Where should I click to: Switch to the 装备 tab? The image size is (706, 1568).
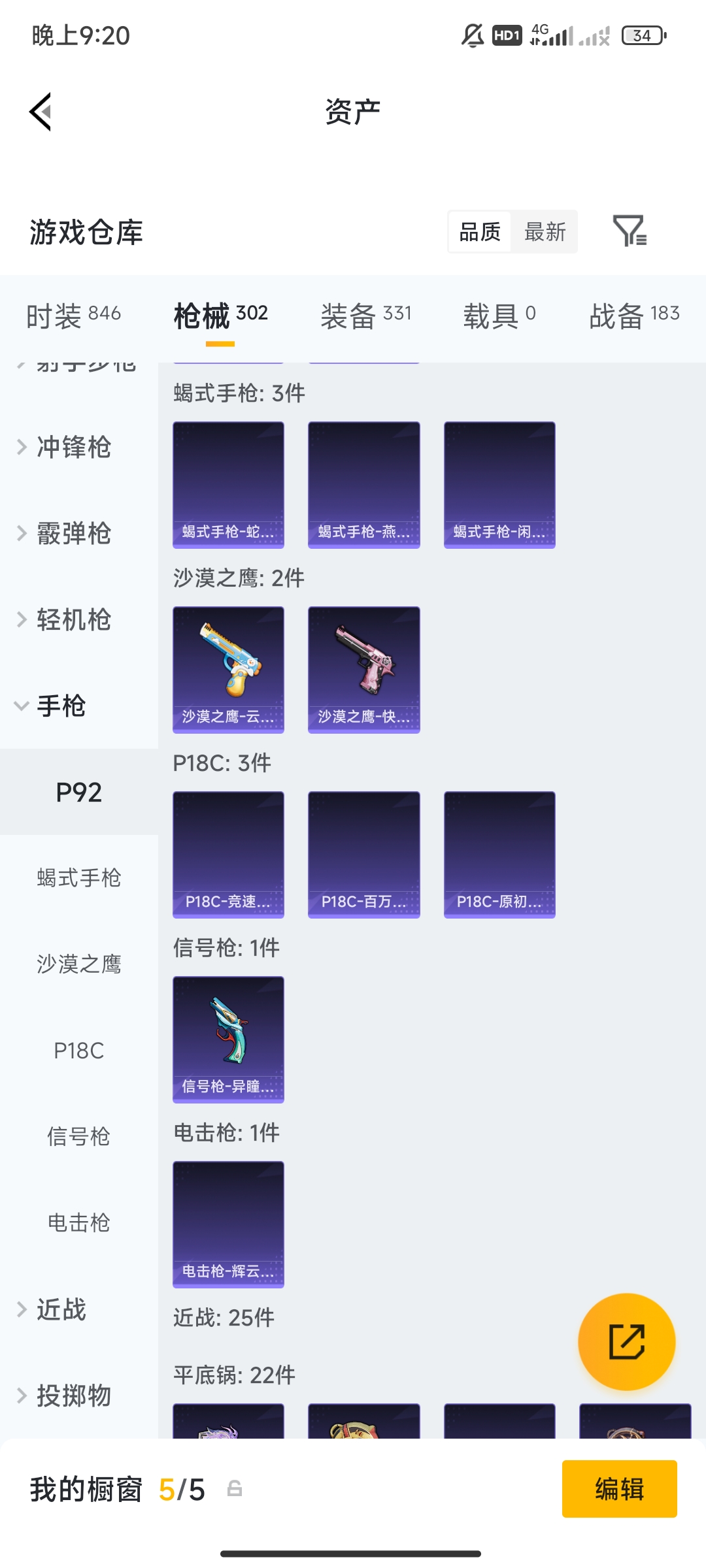pyautogui.click(x=365, y=314)
